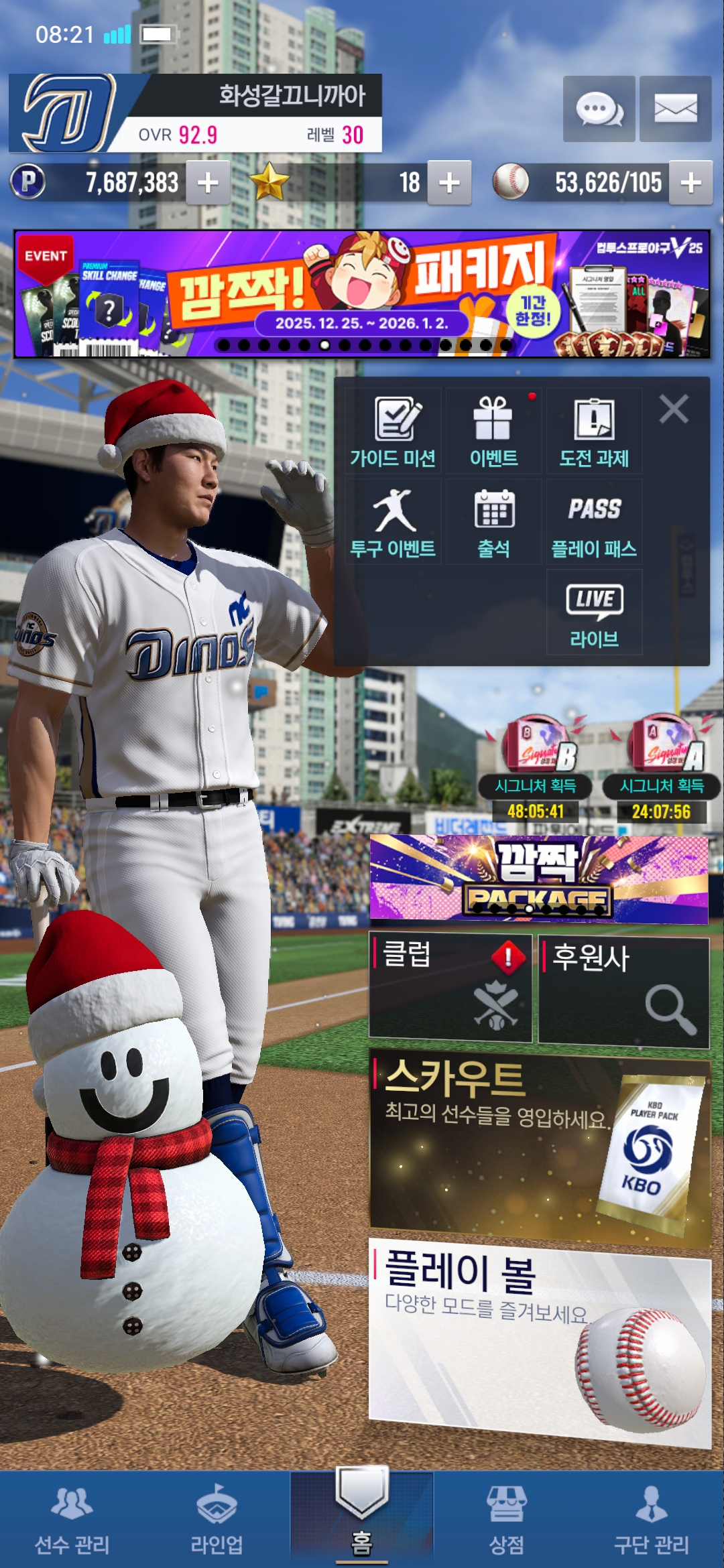The image size is (724, 1568).
Task: Open 플레이 패스
Action: click(x=594, y=523)
